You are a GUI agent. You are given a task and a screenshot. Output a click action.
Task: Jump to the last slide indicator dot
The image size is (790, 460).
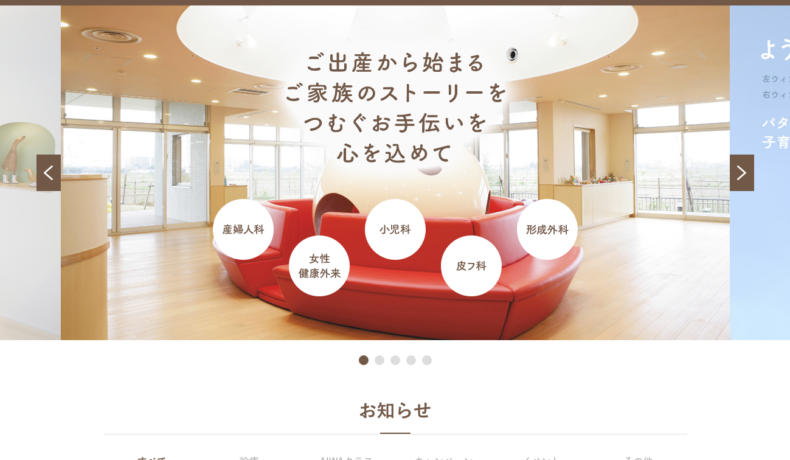click(x=427, y=360)
